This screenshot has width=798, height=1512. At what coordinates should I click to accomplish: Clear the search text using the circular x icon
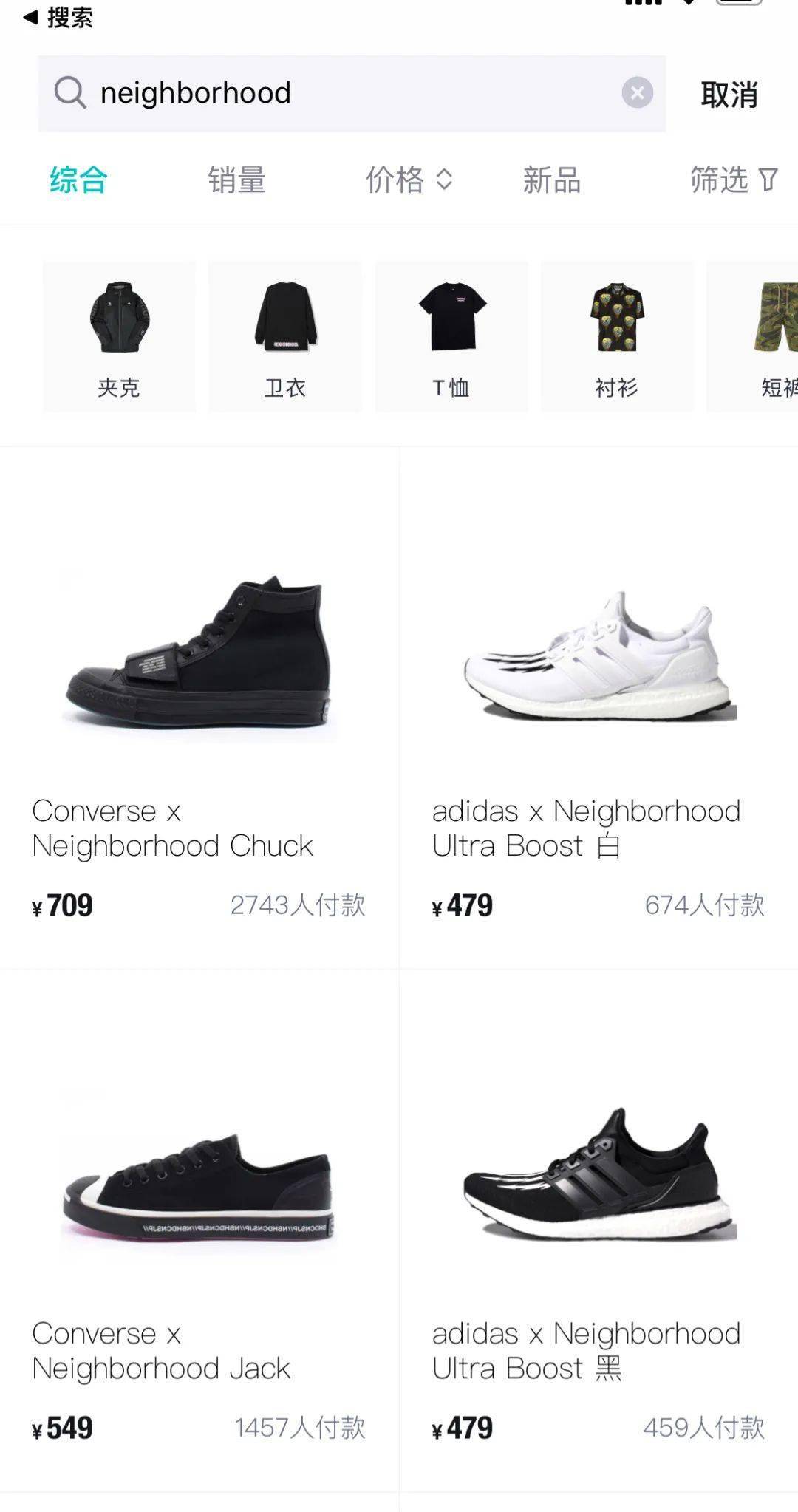tap(637, 92)
